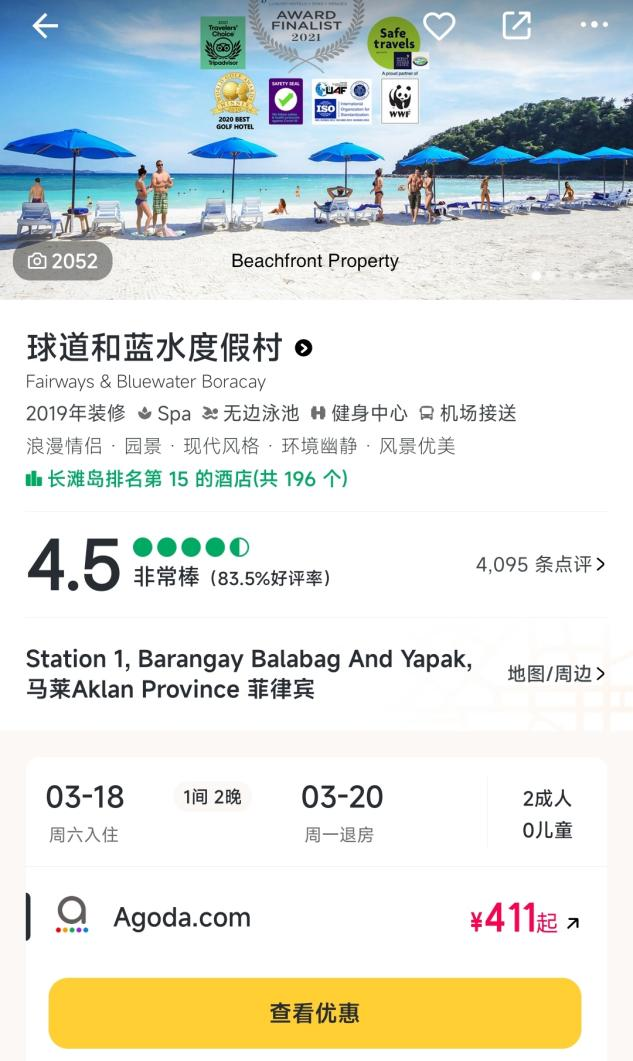Viewport: 633px width, 1061px height.
Task: Open the Agoda.com ¥411 offer
Action: click(x=316, y=918)
